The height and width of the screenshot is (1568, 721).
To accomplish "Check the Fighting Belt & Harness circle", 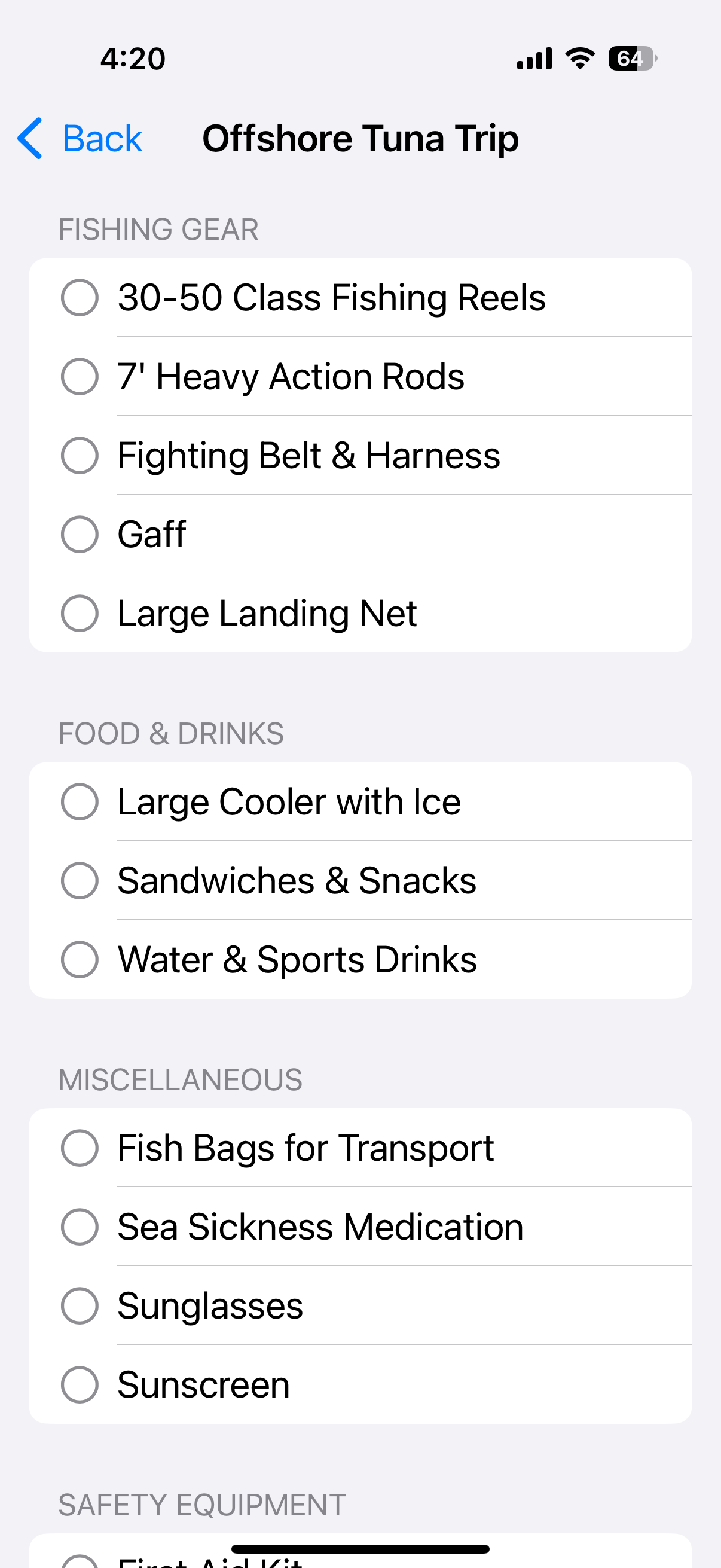I will tap(79, 454).
